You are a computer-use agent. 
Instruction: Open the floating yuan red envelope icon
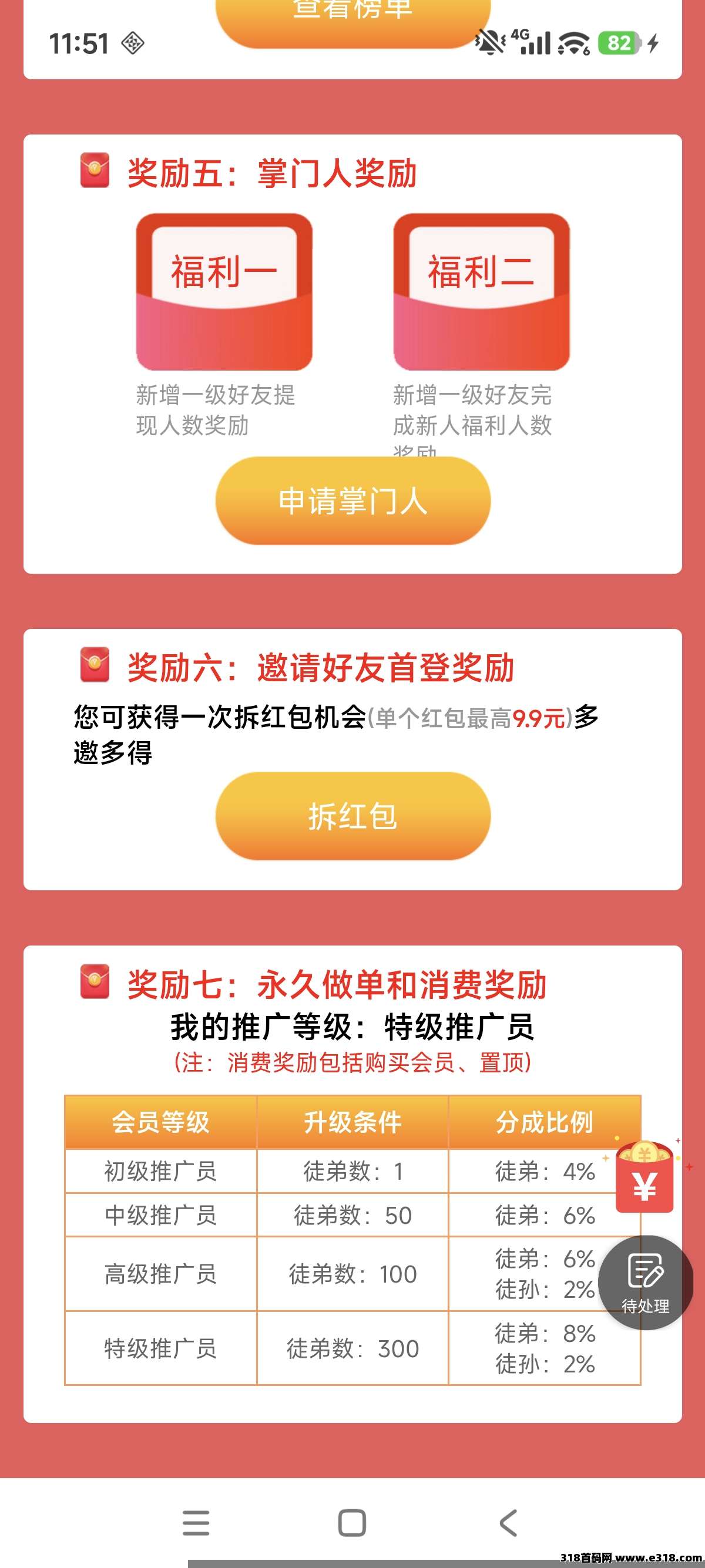(x=644, y=1178)
